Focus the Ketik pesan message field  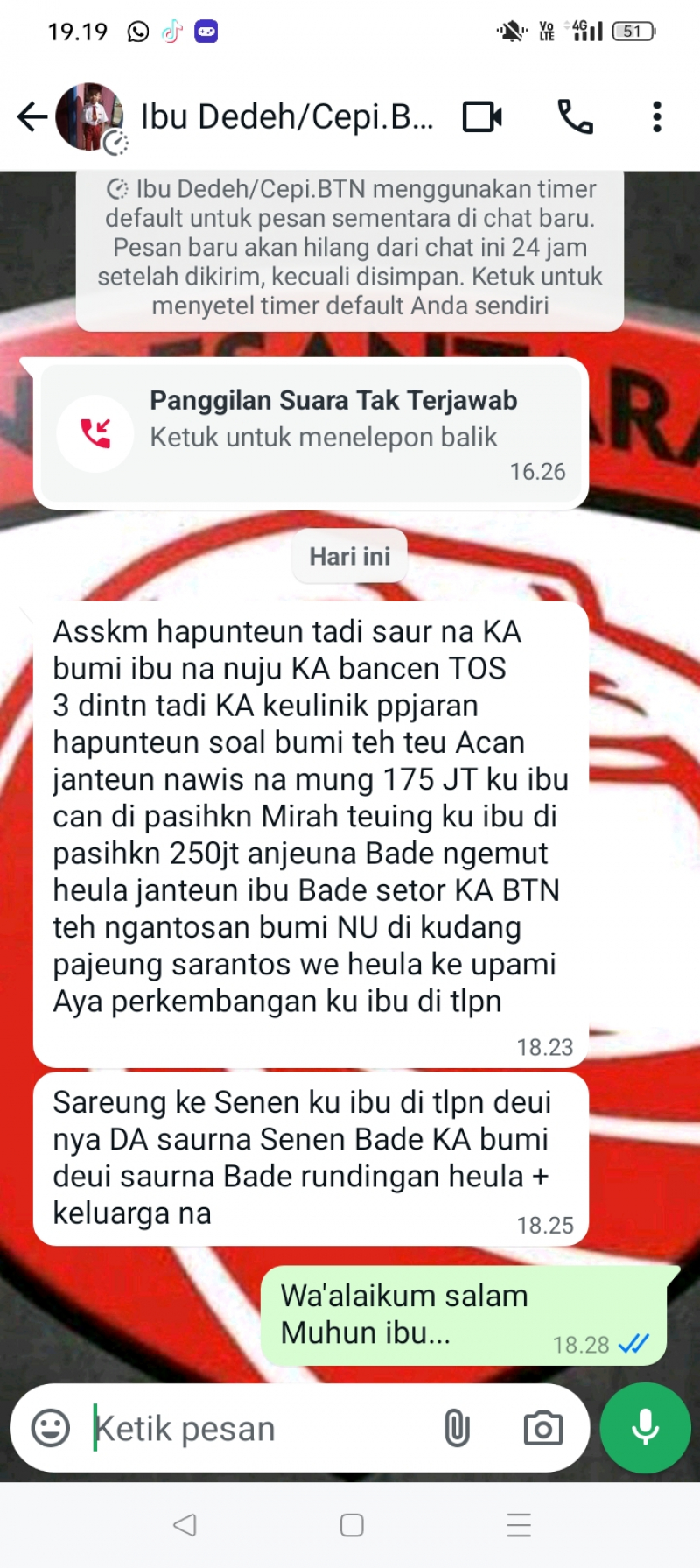[x=254, y=1428]
